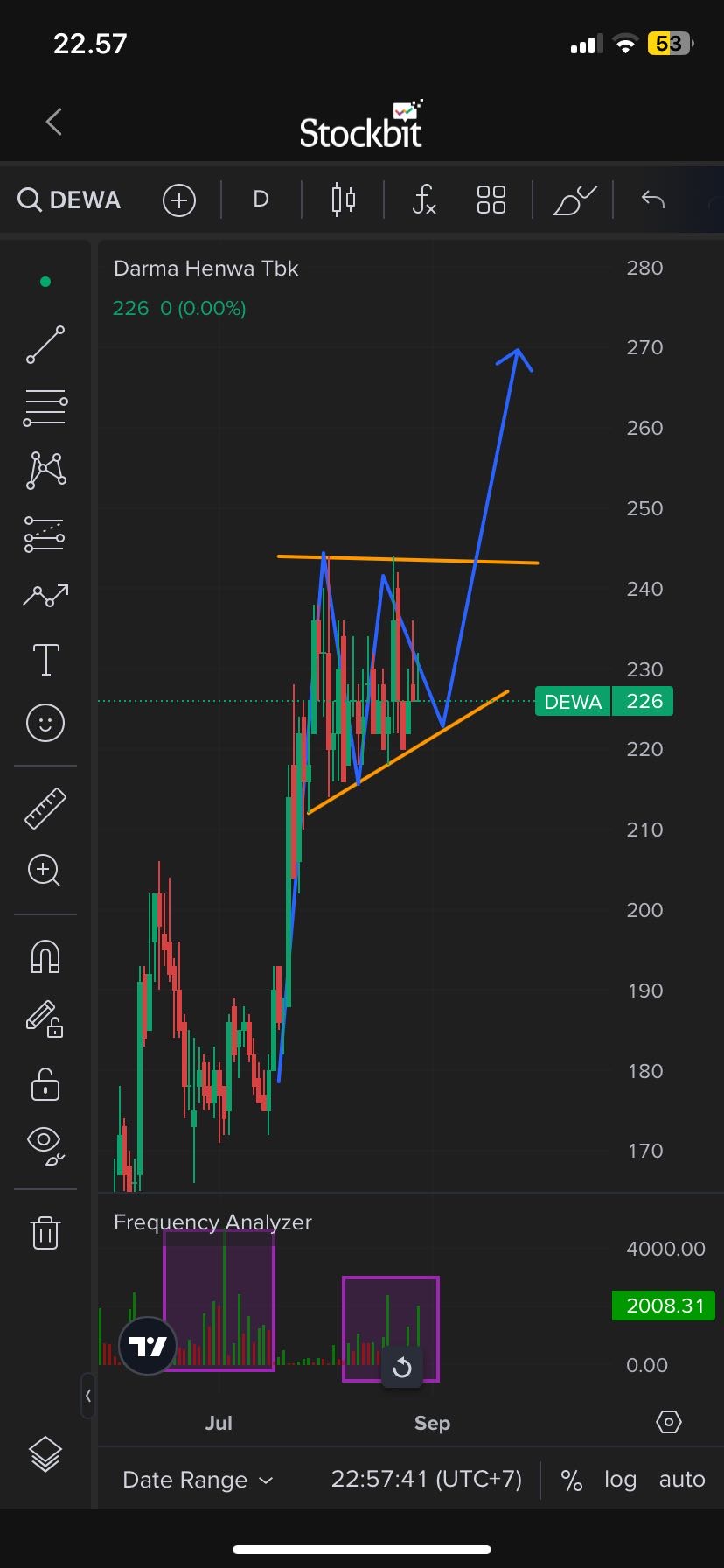
Task: Select the ruler measure tool
Action: pyautogui.click(x=45, y=808)
